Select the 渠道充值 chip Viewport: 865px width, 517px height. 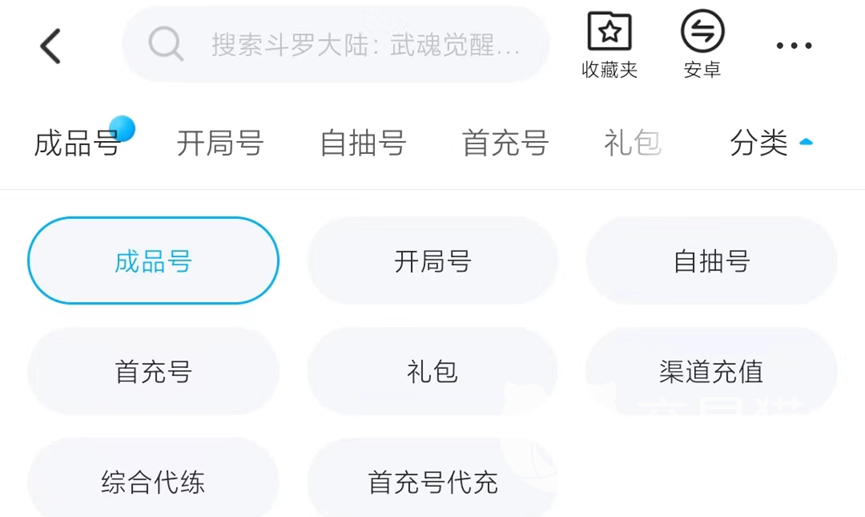click(x=712, y=371)
